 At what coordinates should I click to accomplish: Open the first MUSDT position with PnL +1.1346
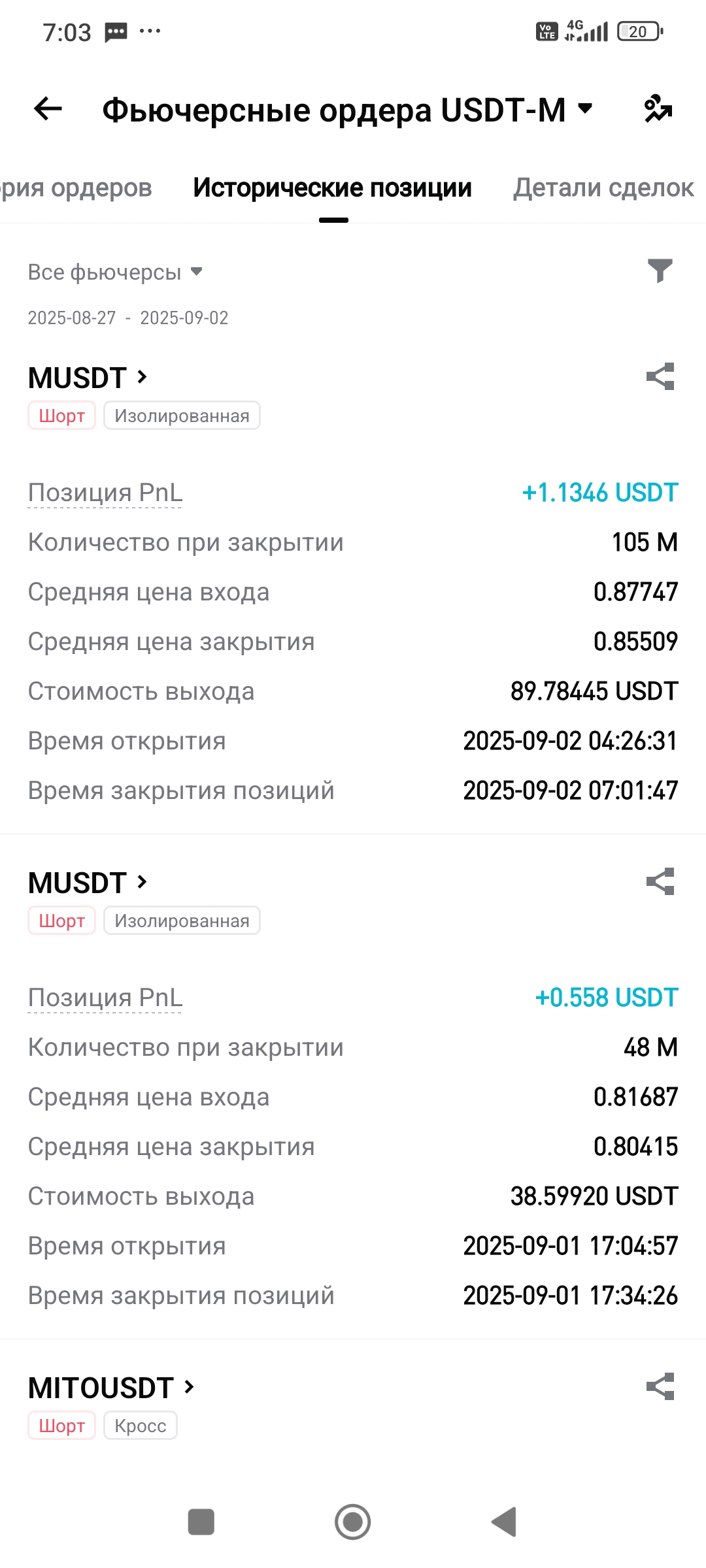(88, 378)
